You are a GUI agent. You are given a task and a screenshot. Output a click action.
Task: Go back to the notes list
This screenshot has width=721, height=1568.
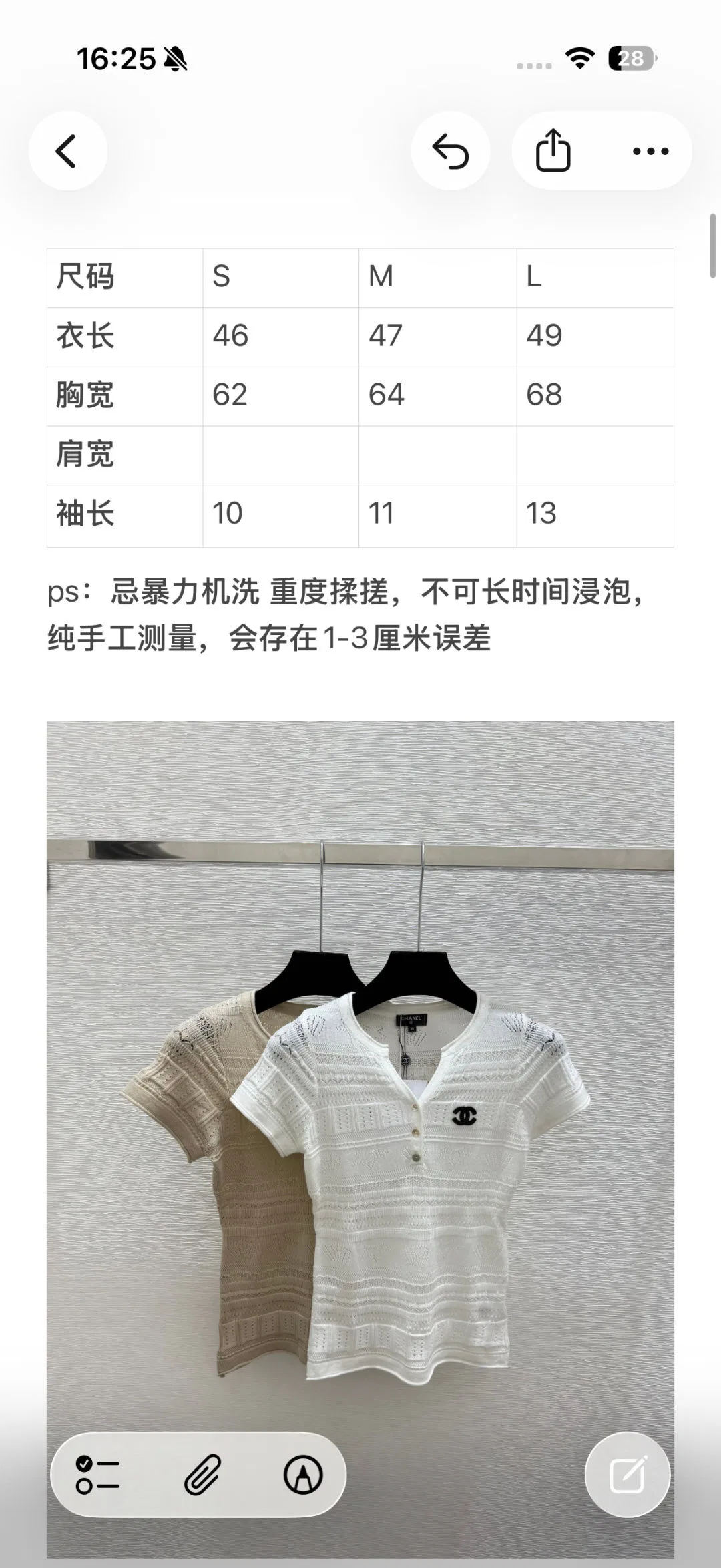click(x=67, y=151)
